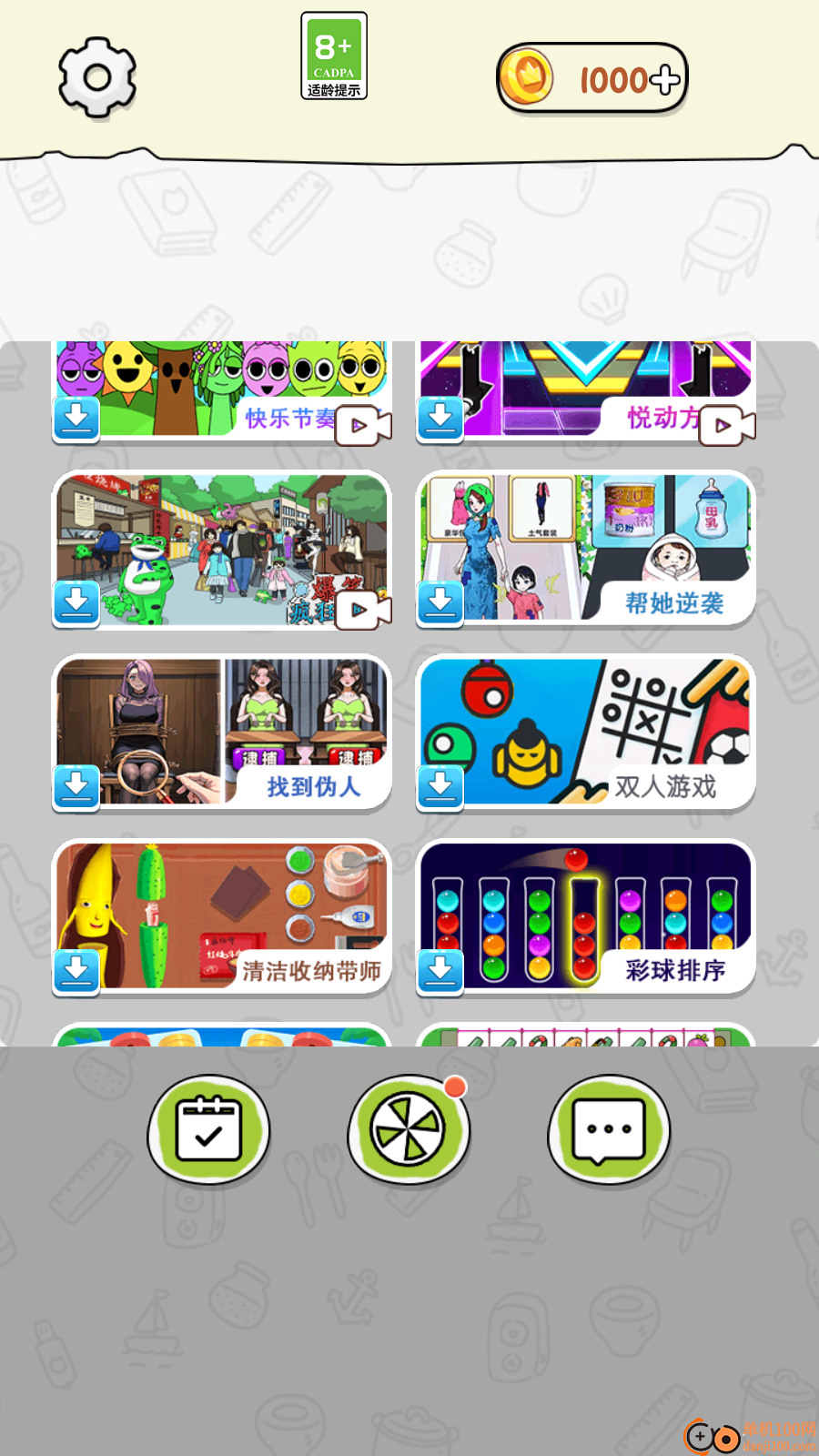Download the 帮她逆袭 game

click(440, 602)
